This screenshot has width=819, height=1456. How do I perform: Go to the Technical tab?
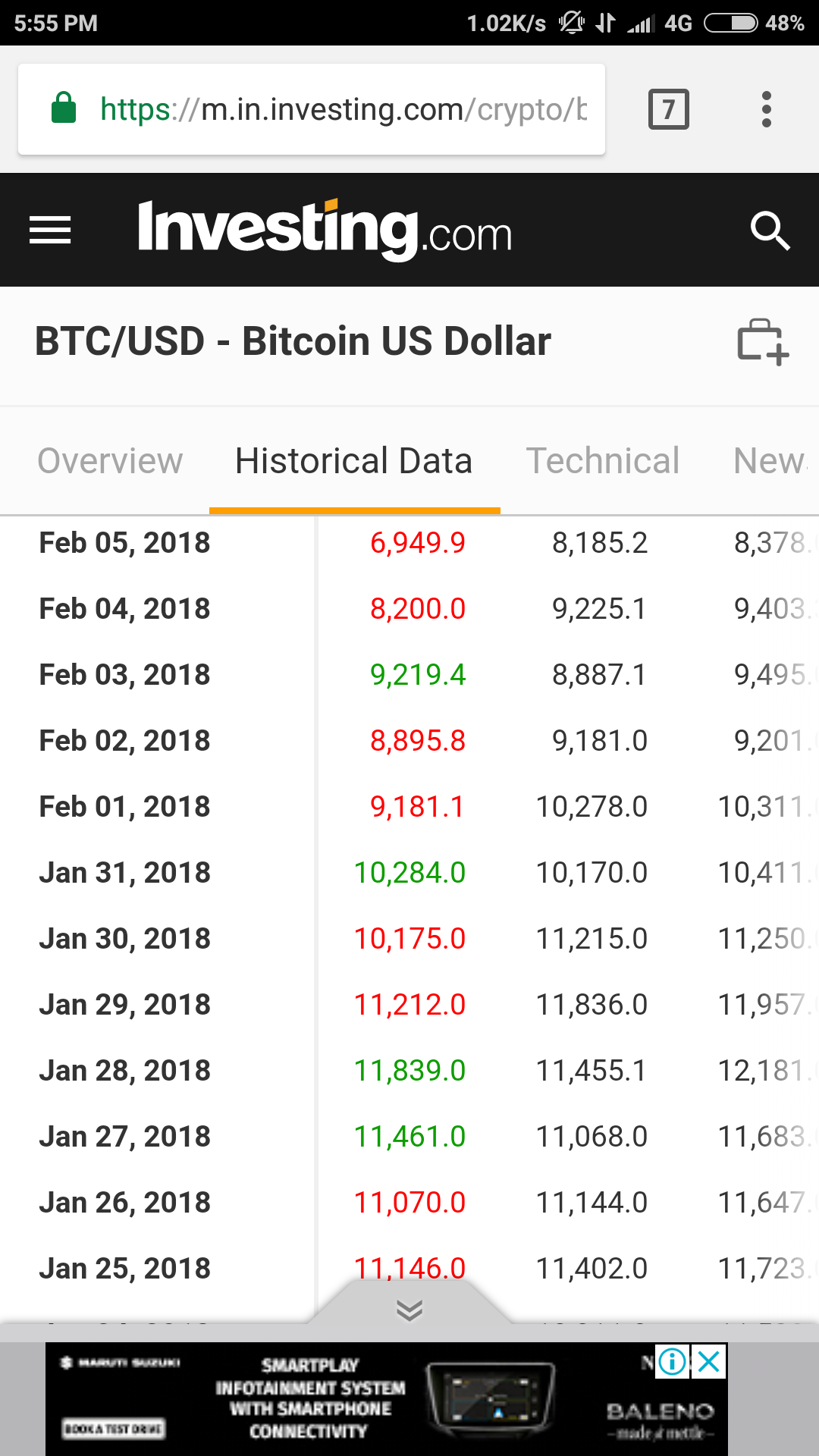(x=603, y=461)
